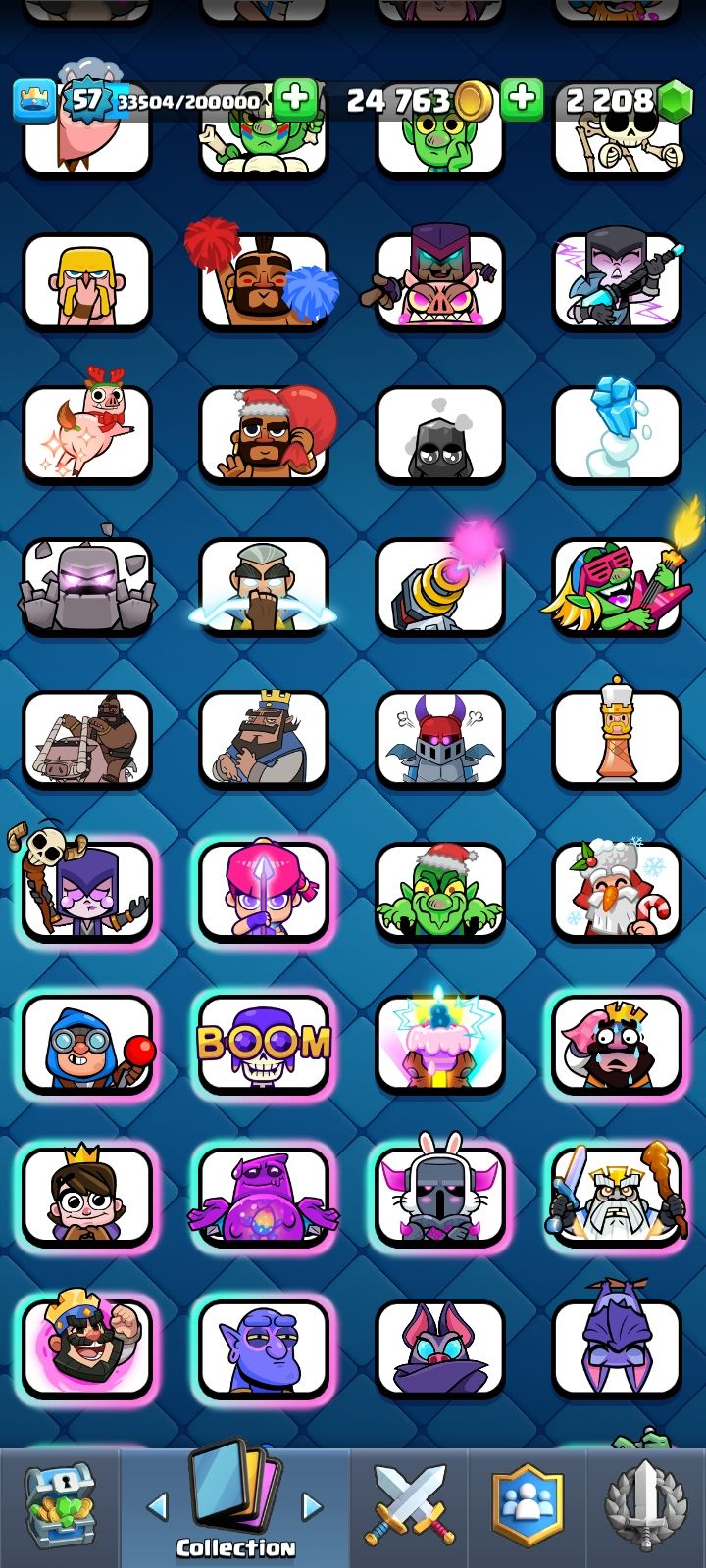This screenshot has height=1568, width=706.
Task: Select the BOOM skull emote
Action: click(263, 1045)
